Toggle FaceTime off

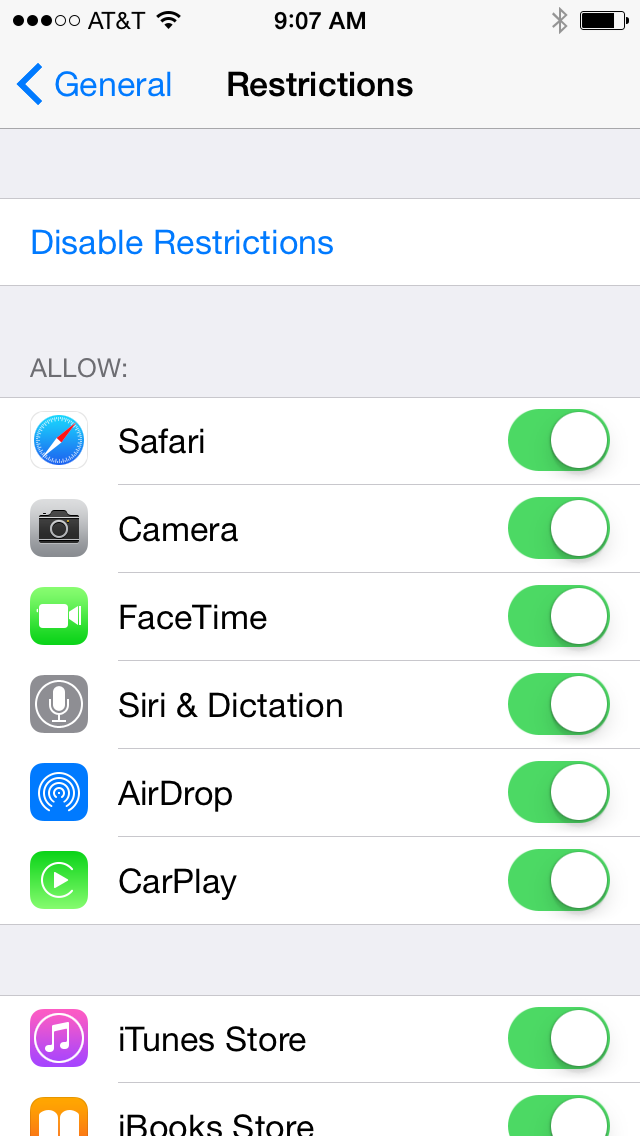click(x=558, y=617)
